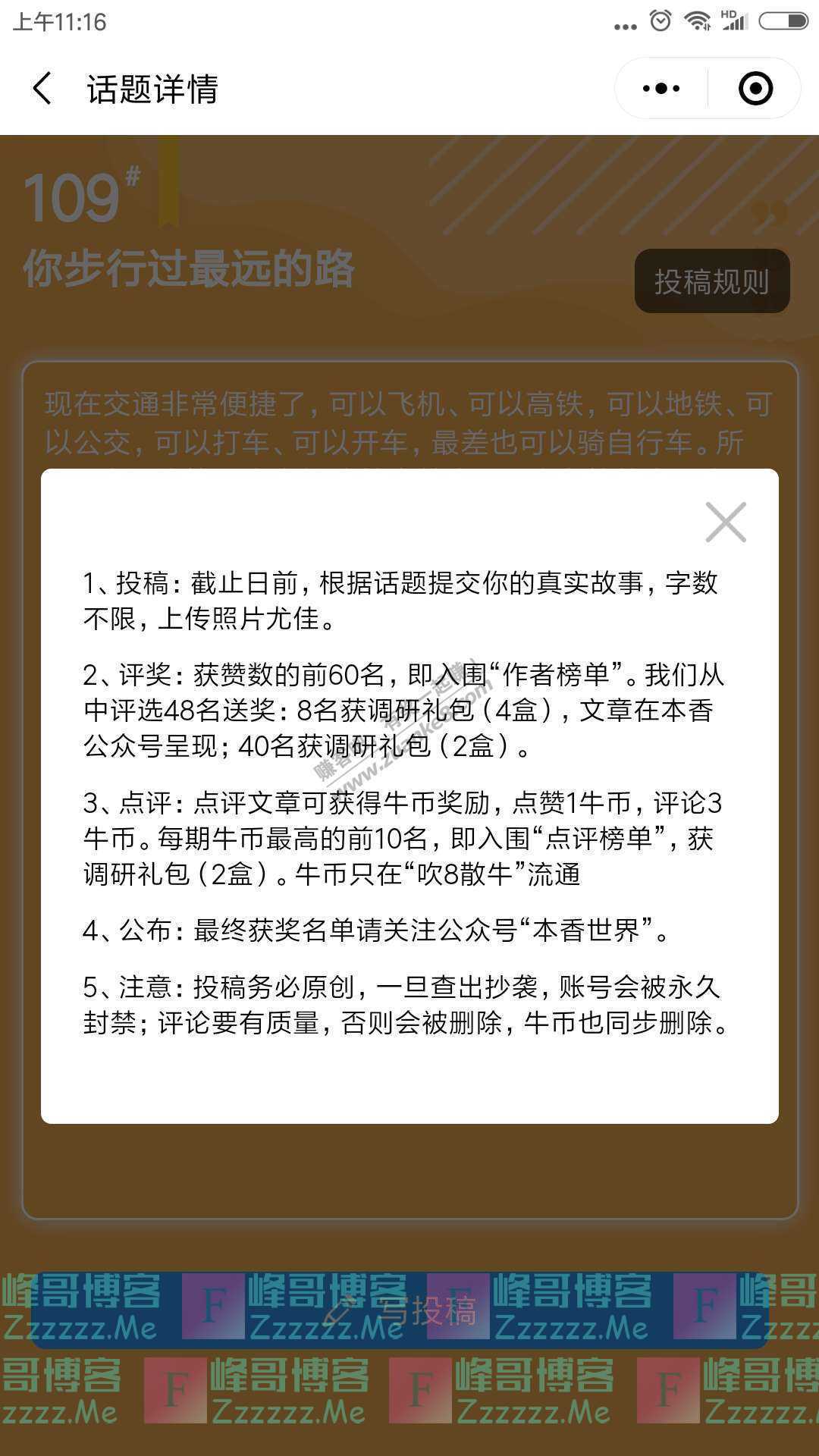Tap the 写投稿 button
Image resolution: width=819 pixels, height=1456 pixels.
[400, 1310]
